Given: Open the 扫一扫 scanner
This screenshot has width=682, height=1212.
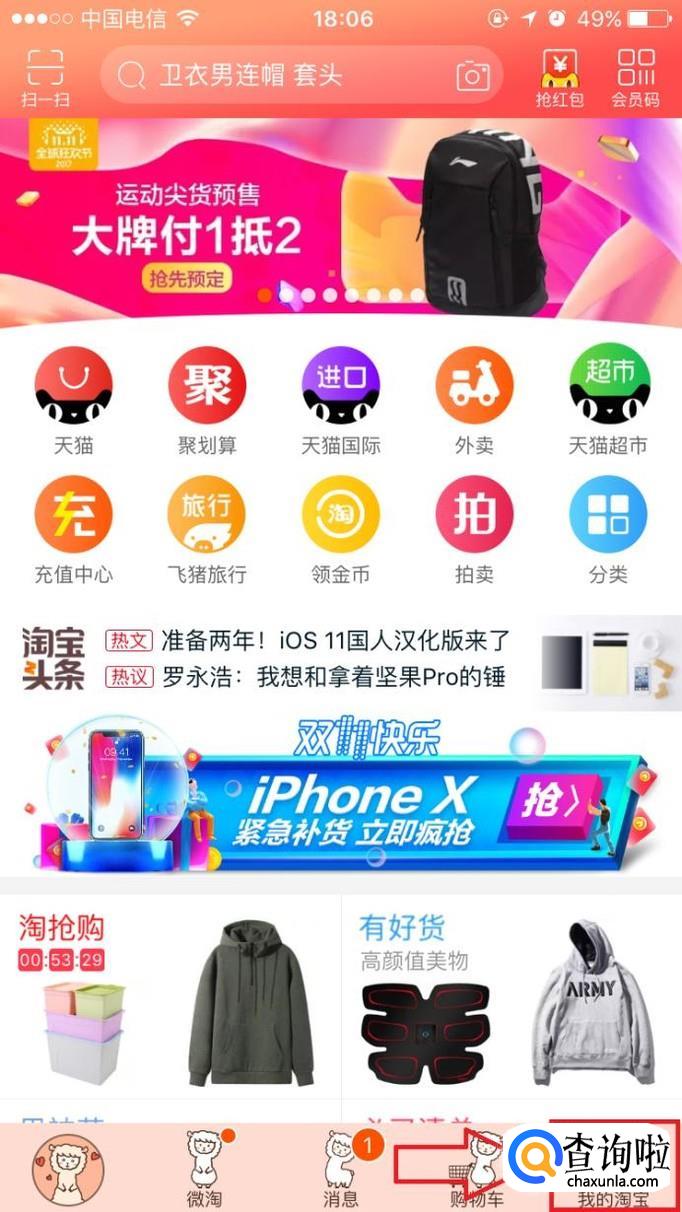Looking at the screenshot, I should 46,76.
